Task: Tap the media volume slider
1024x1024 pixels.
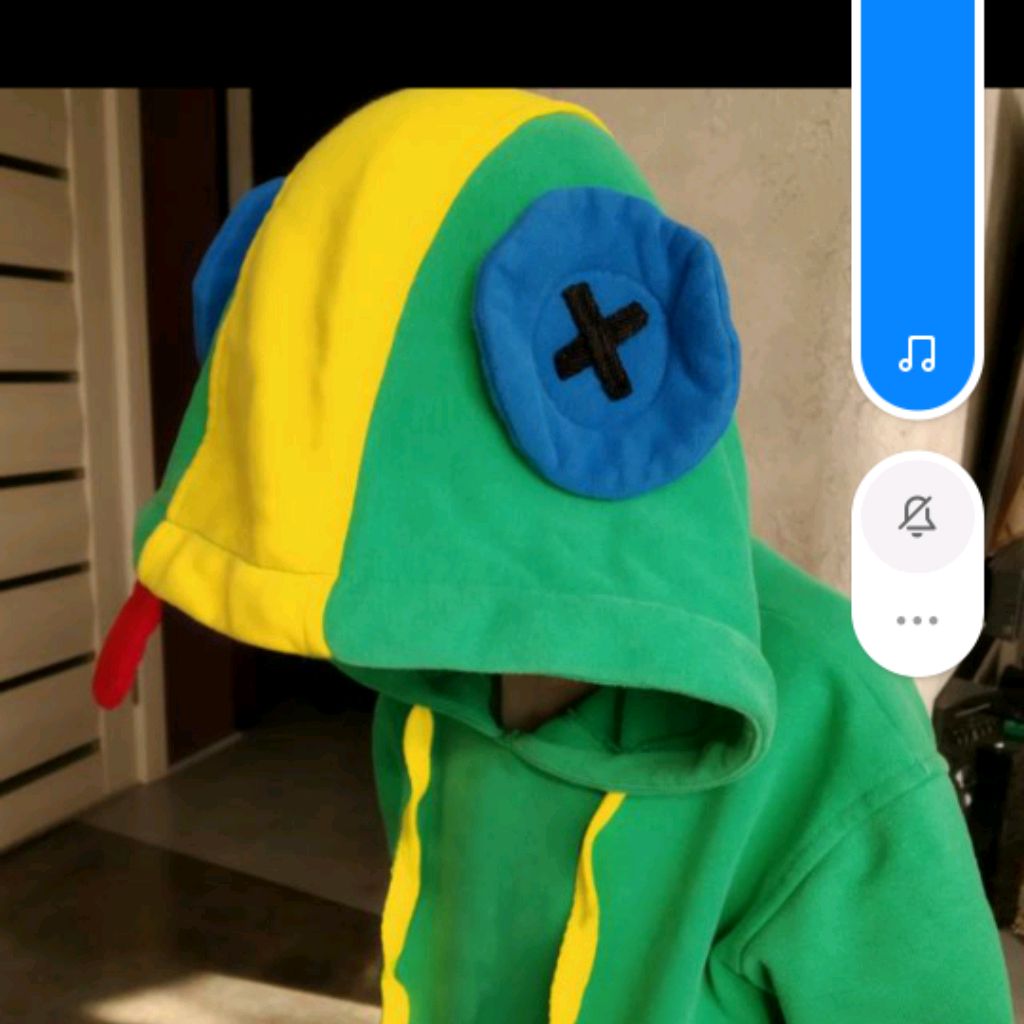Action: click(917, 200)
